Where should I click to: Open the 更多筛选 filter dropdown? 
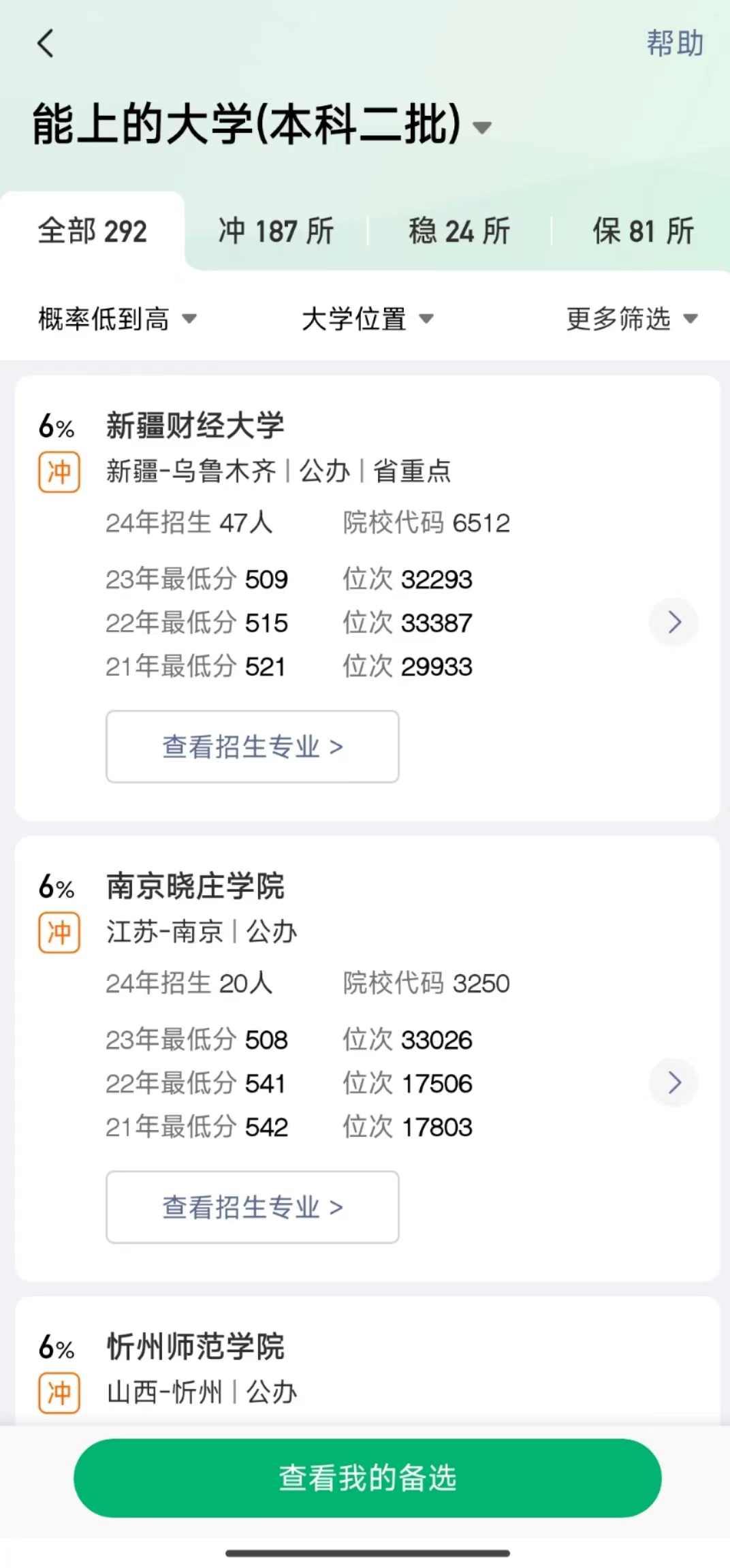pos(632,319)
